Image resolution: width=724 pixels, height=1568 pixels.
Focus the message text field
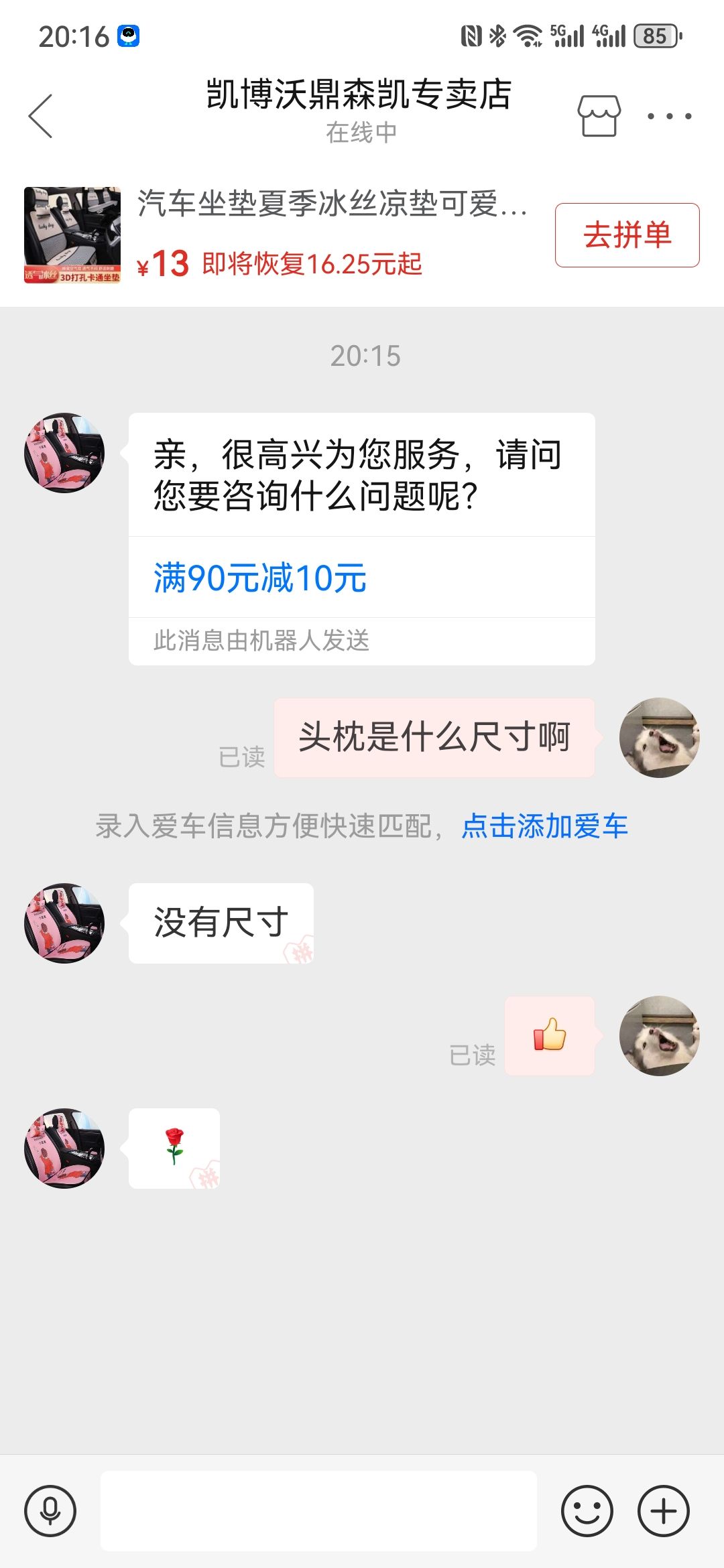click(318, 1510)
